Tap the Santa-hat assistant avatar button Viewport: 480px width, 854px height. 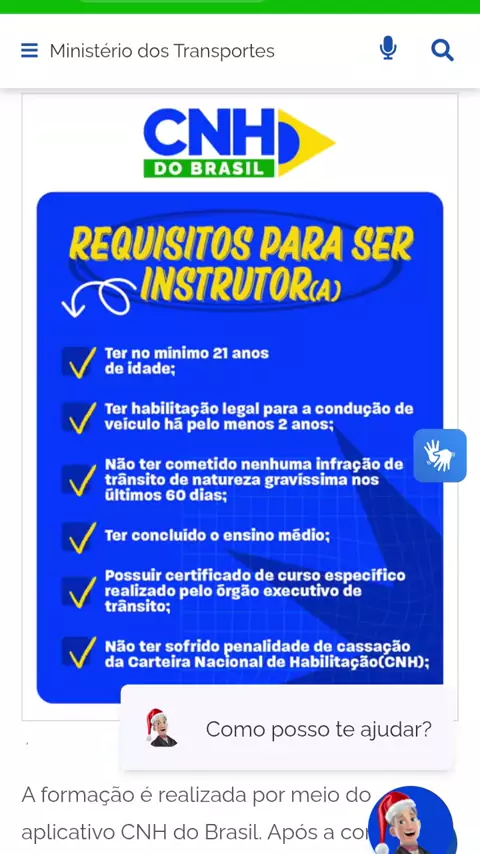pyautogui.click(x=411, y=821)
